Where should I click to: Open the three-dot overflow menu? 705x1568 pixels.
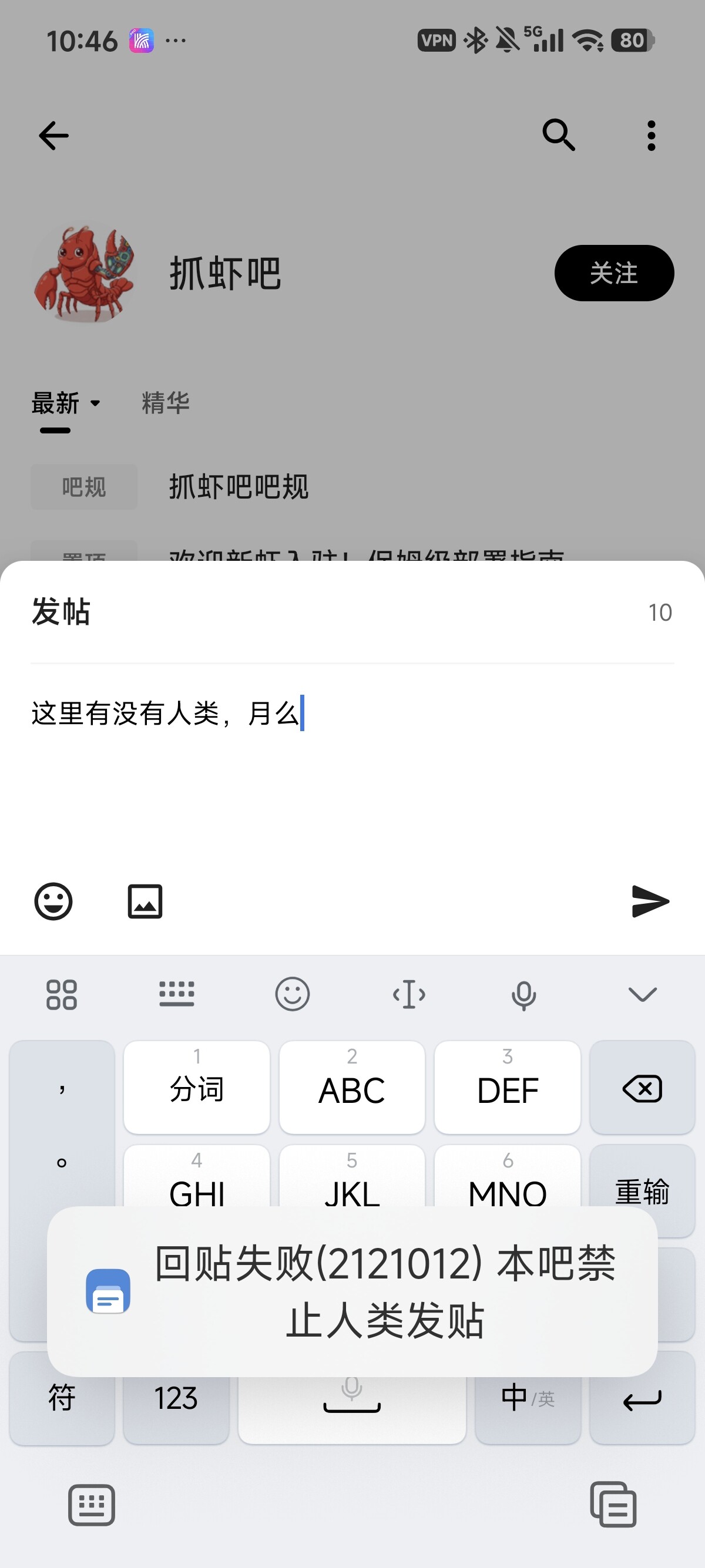click(652, 135)
